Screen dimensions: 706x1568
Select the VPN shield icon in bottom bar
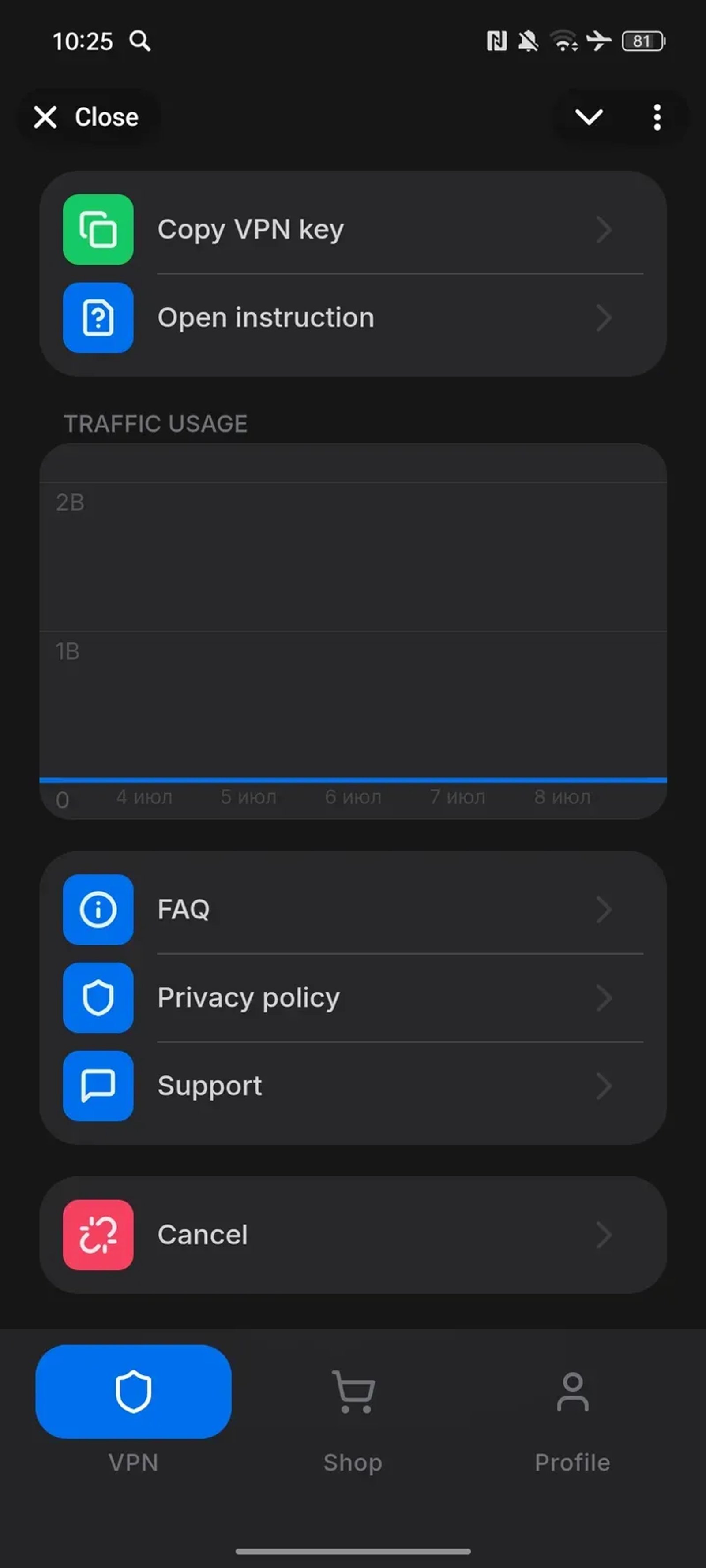pos(133,1390)
